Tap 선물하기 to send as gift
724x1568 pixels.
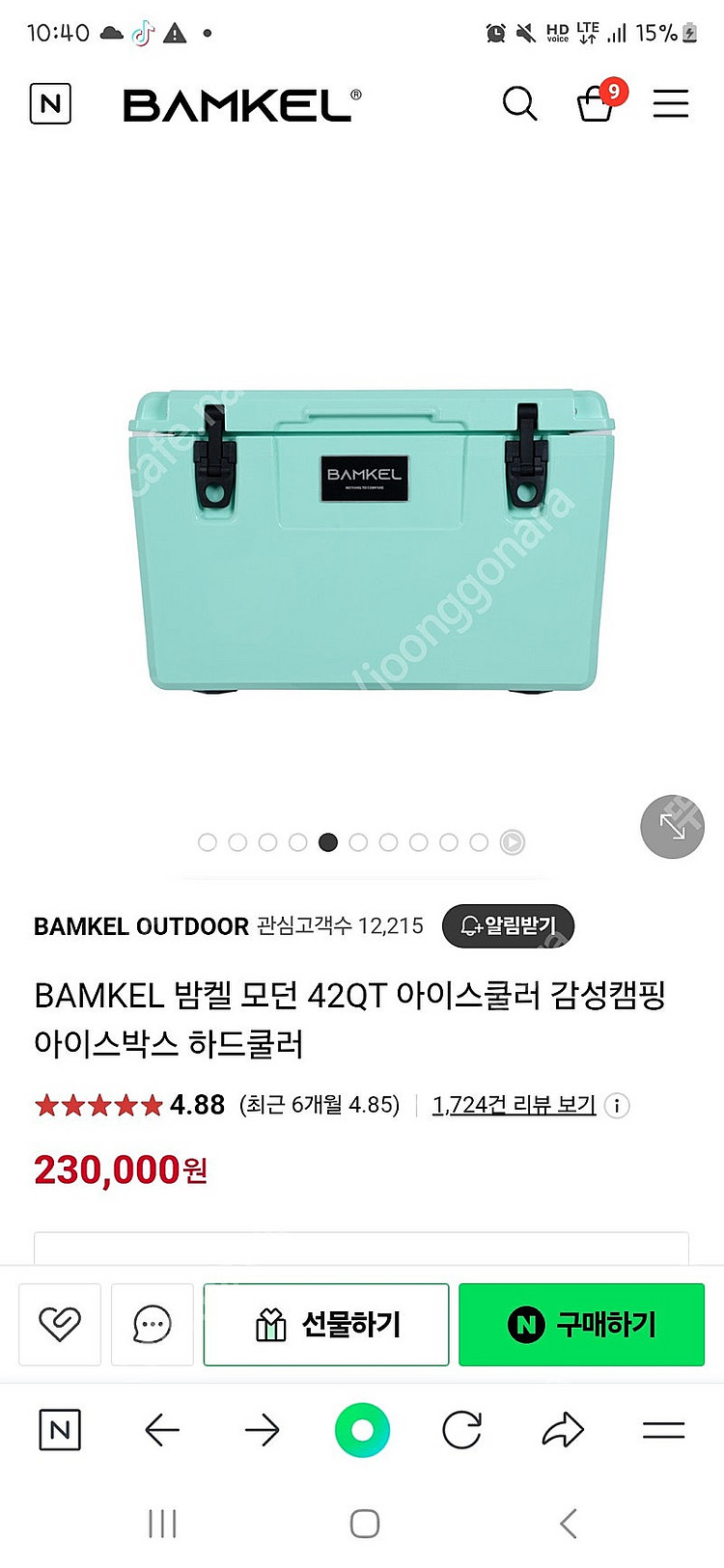point(326,1324)
